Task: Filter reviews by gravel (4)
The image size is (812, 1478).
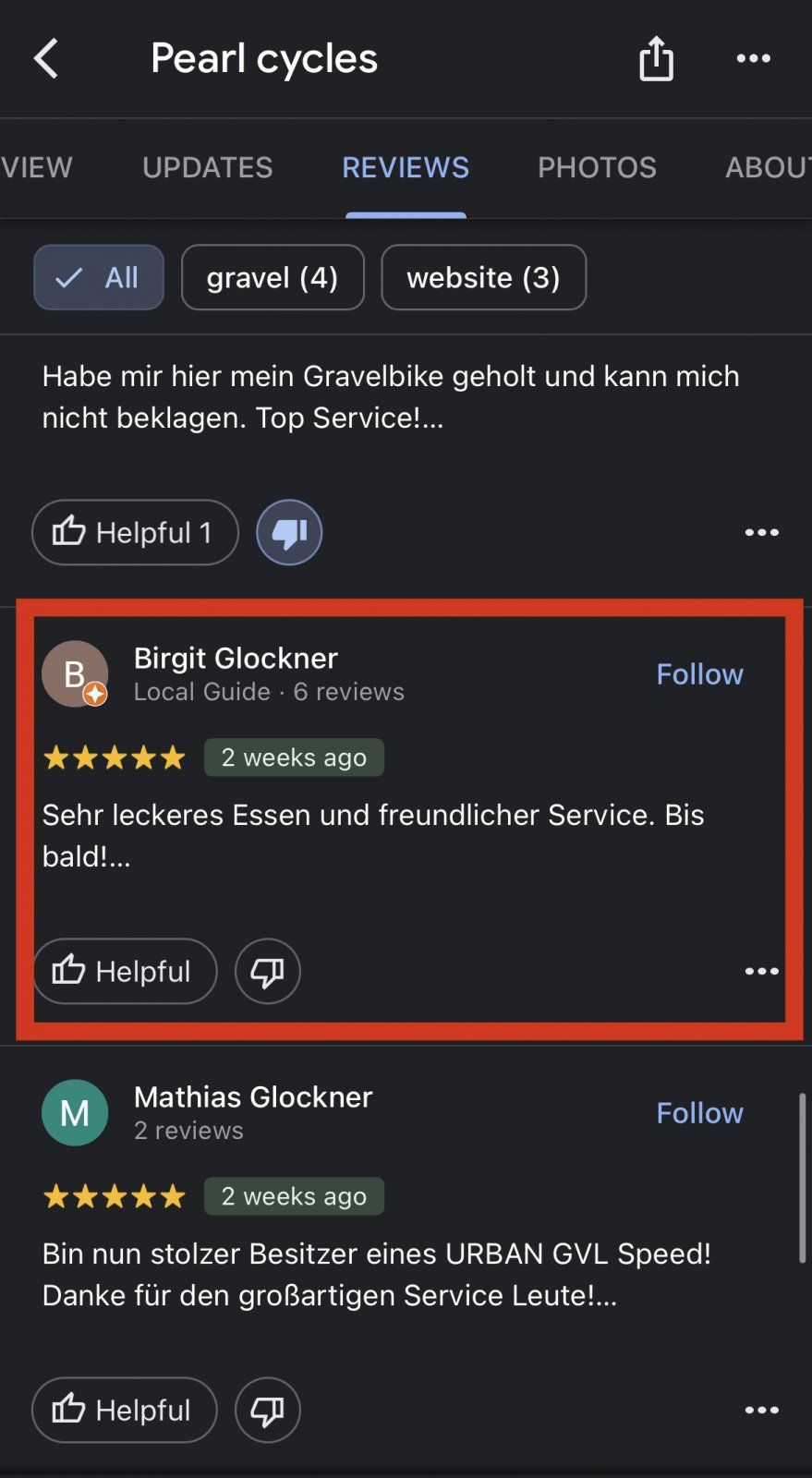Action: coord(273,277)
